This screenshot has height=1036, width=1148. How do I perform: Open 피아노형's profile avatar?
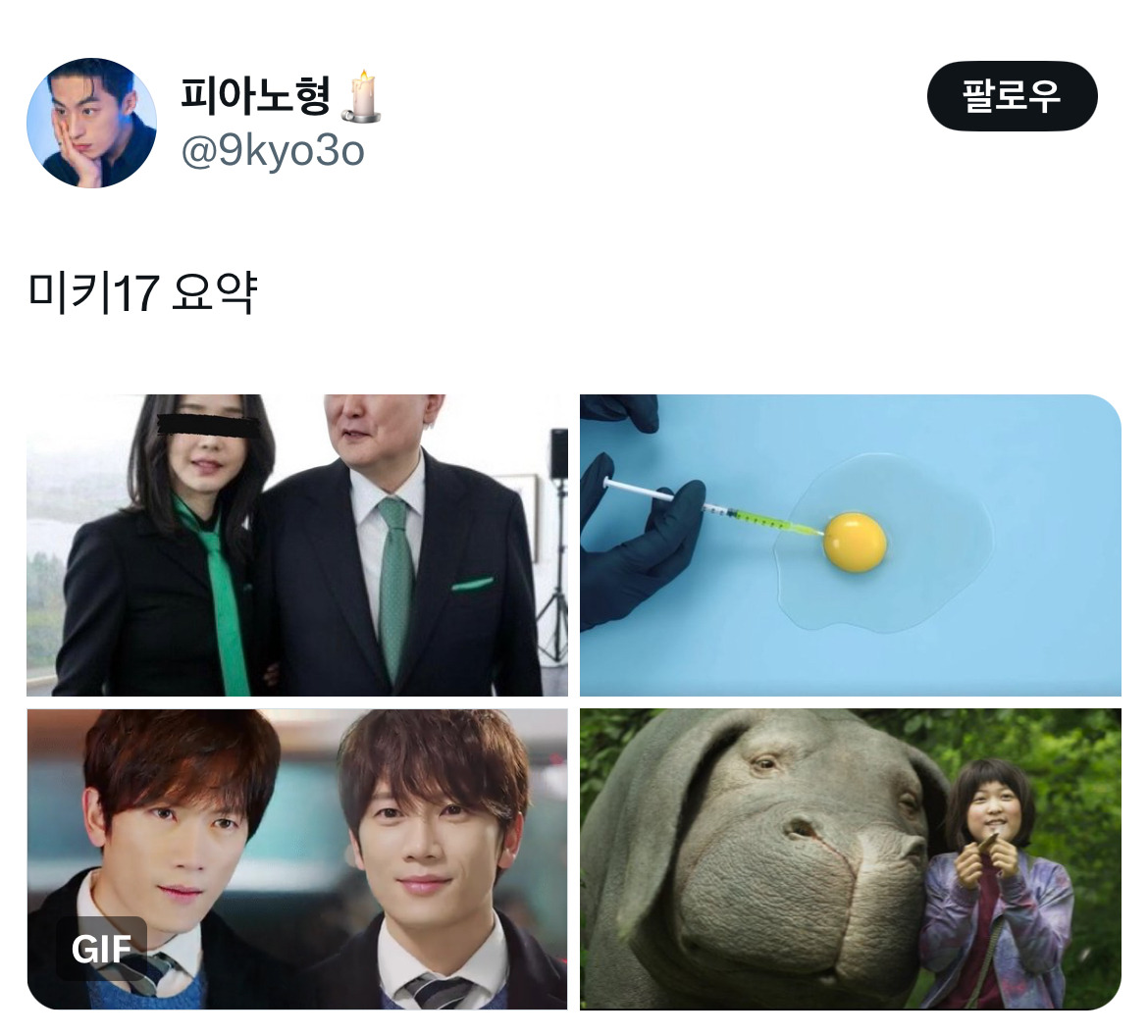click(91, 123)
